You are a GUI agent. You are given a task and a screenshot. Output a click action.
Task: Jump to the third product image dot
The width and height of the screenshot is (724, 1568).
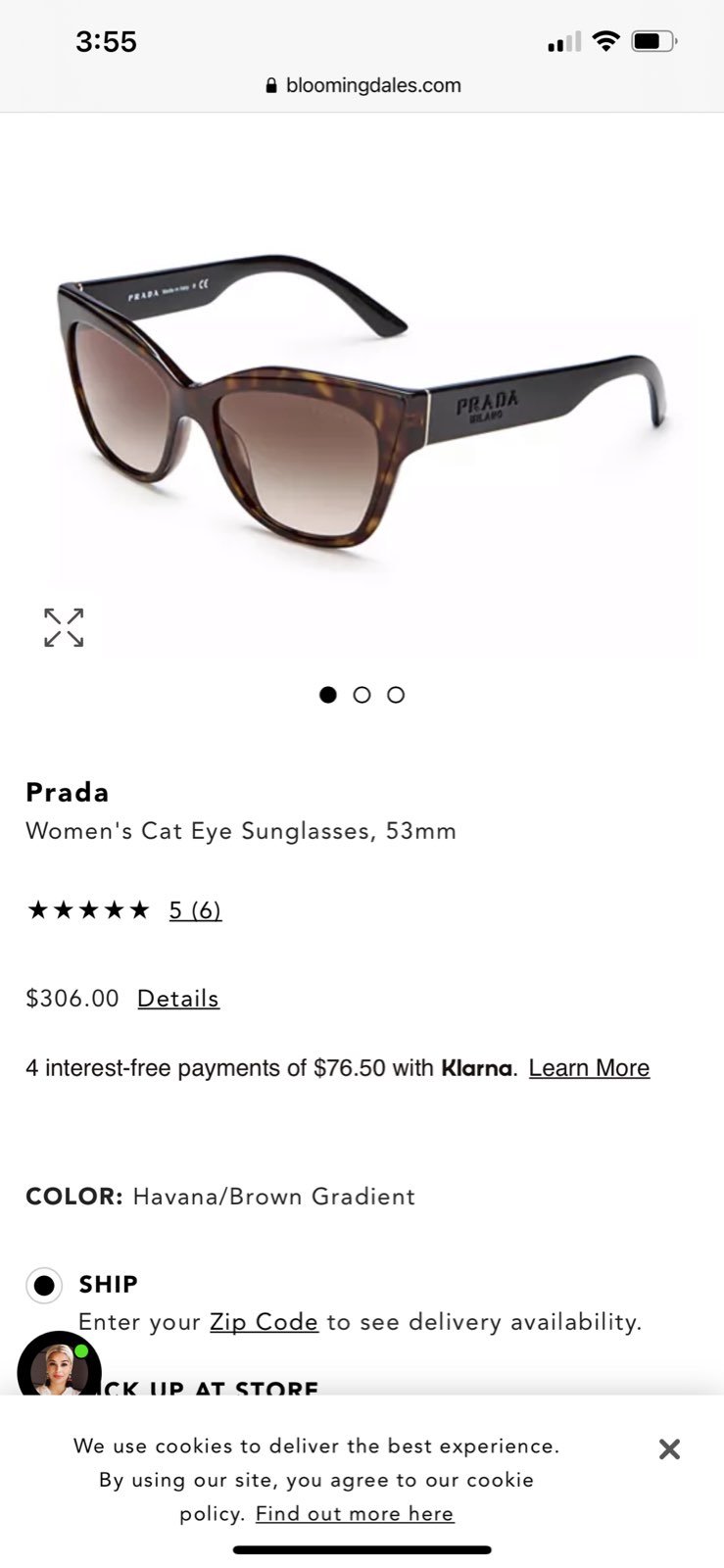[x=396, y=695]
